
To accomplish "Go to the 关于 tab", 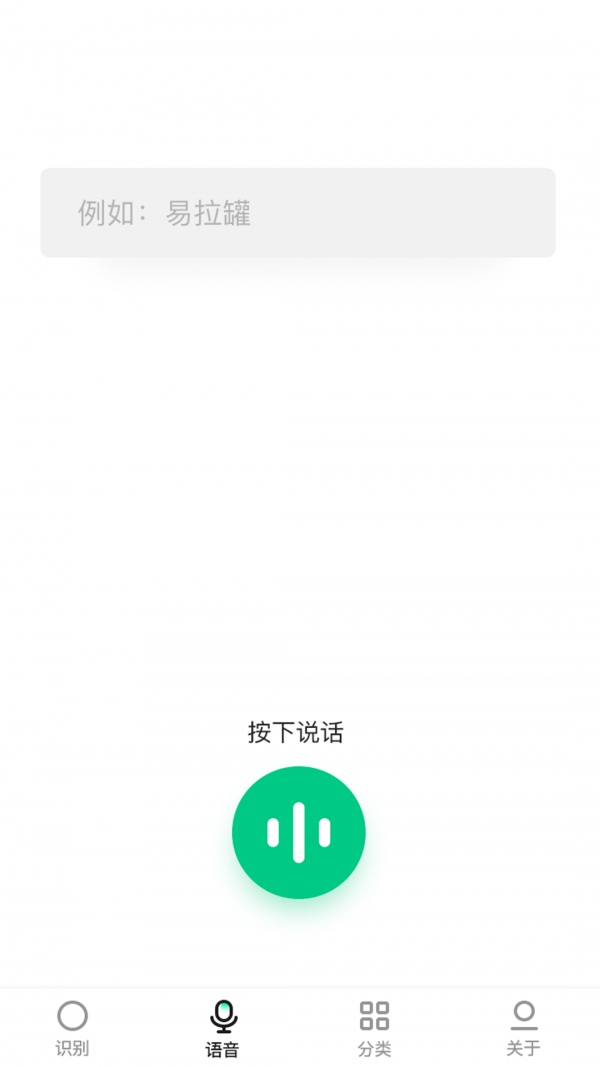I will point(524,1028).
